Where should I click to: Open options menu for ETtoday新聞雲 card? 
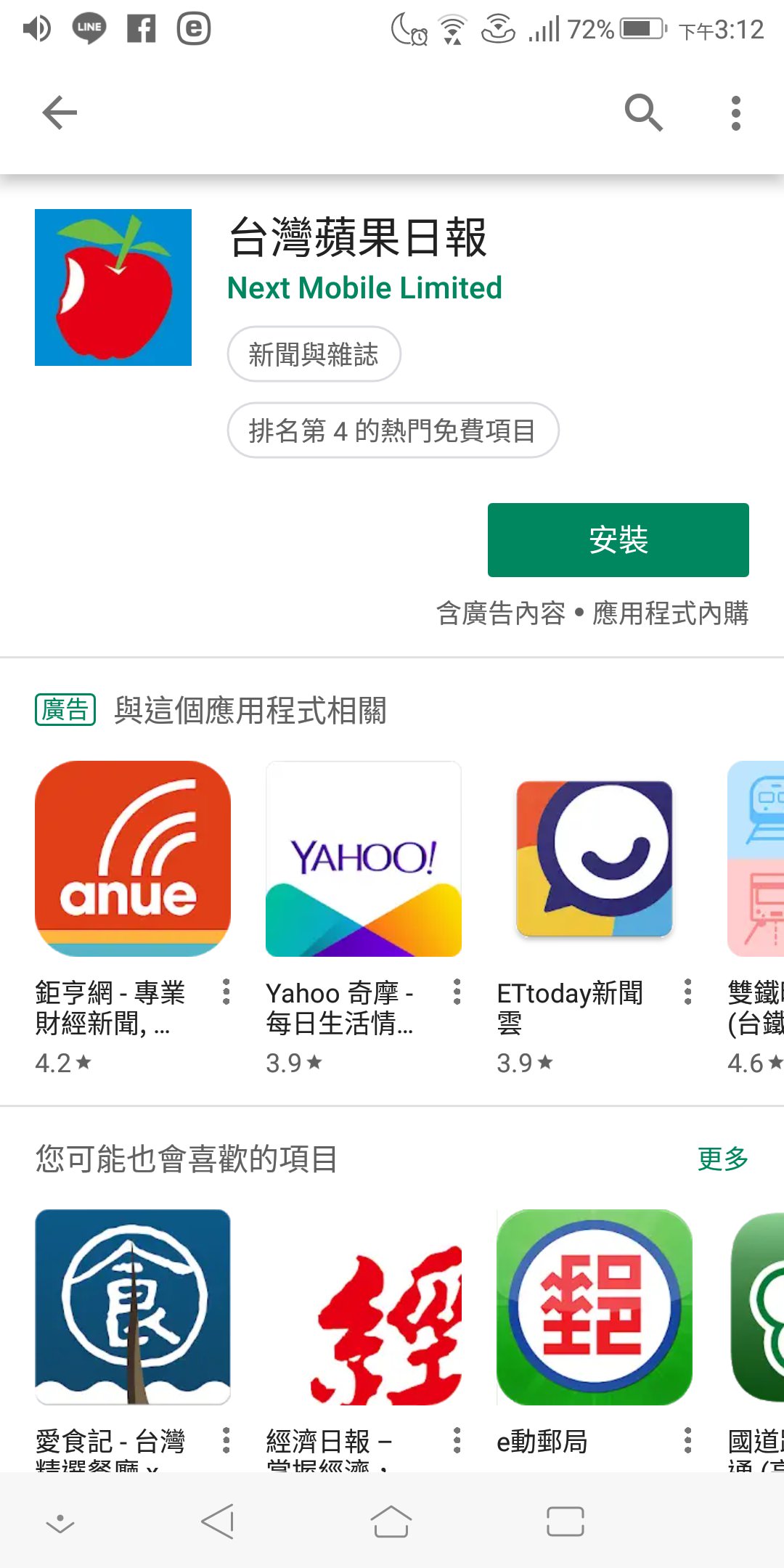coord(688,992)
